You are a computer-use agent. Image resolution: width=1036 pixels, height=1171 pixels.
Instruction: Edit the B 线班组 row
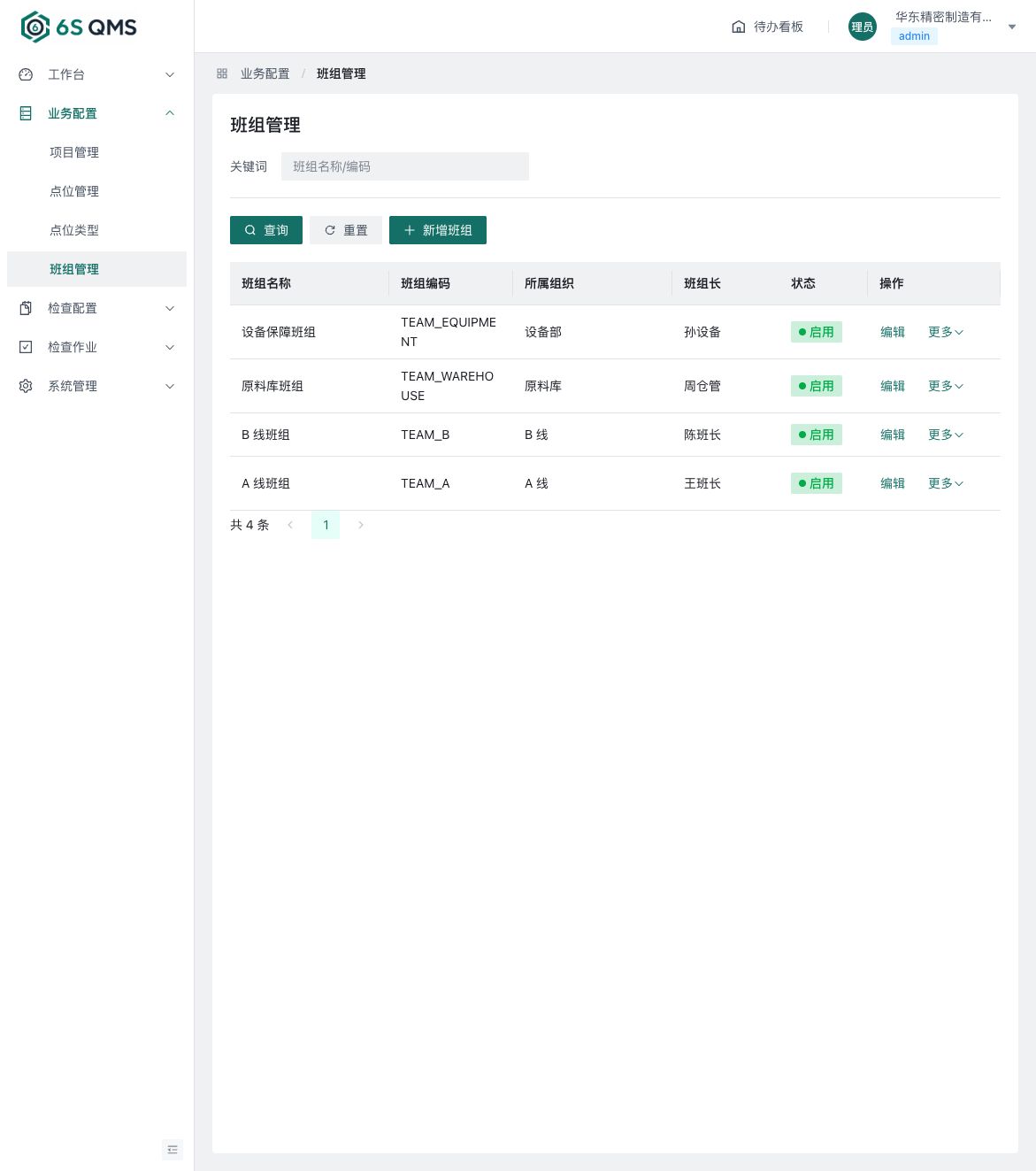tap(893, 435)
